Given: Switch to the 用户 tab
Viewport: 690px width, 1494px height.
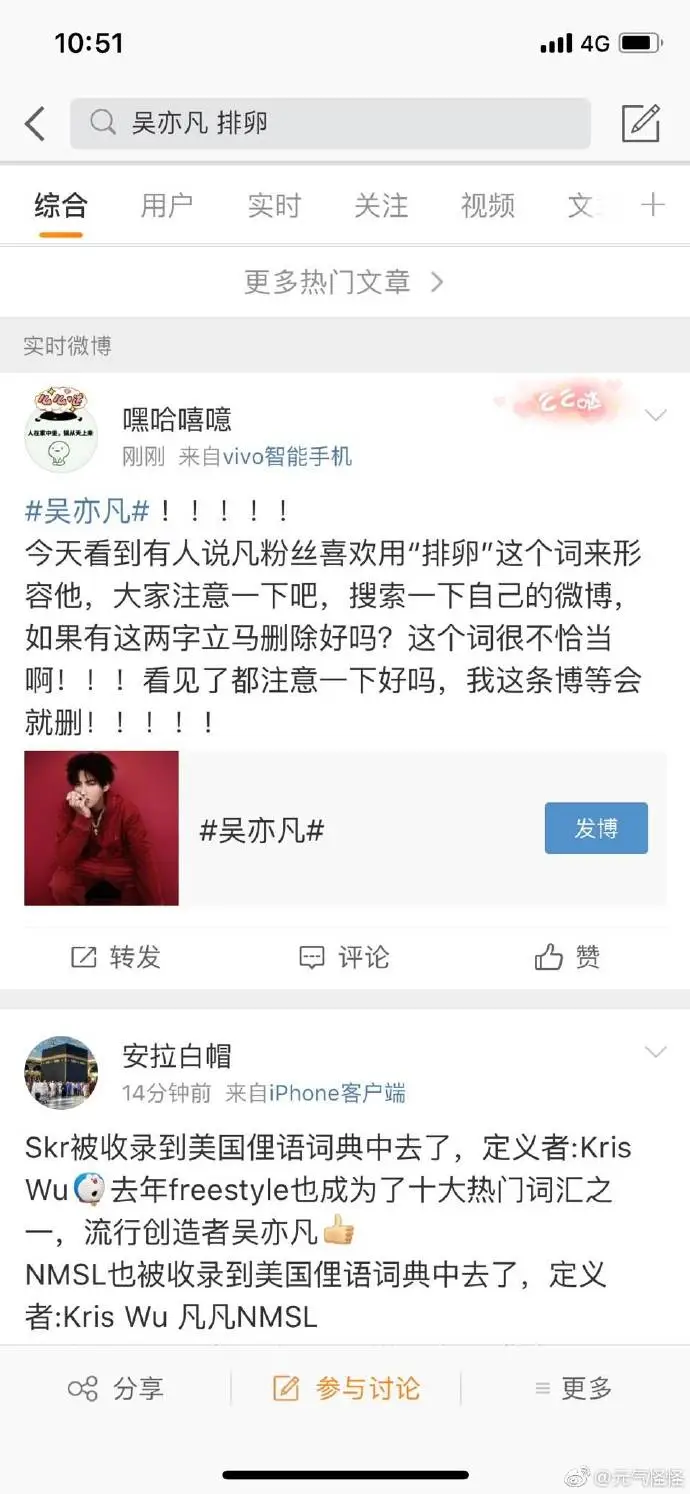Looking at the screenshot, I should pyautogui.click(x=167, y=205).
